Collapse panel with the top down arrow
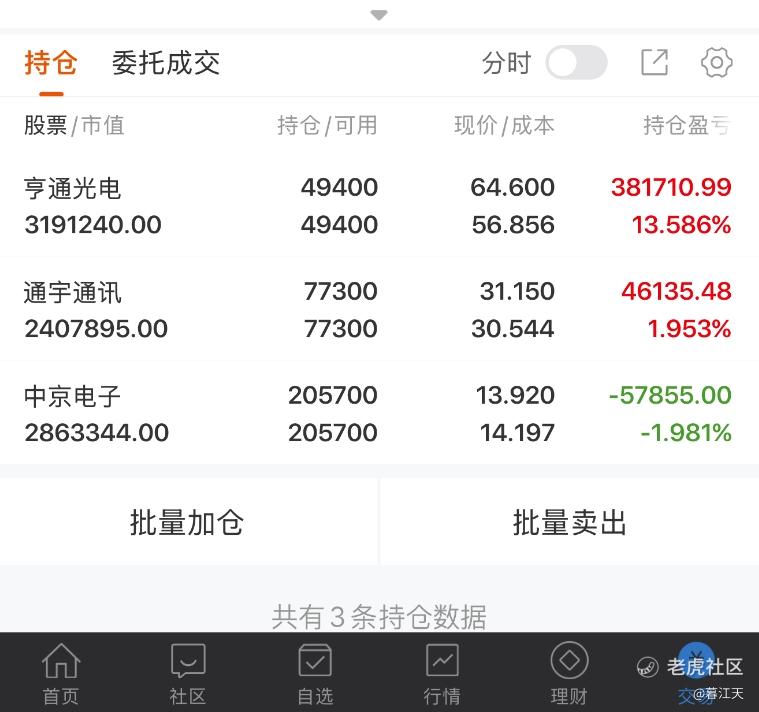 click(379, 15)
